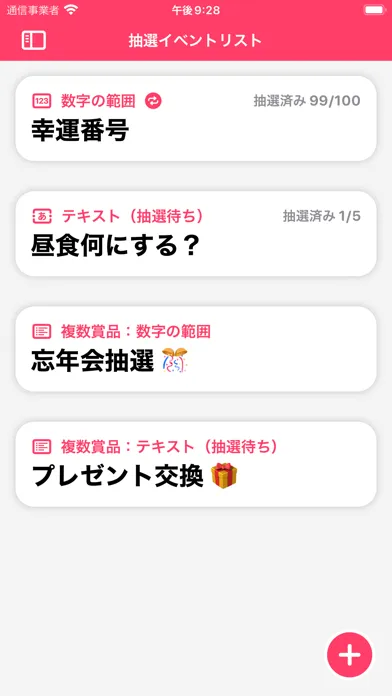Screen dimensions: 392x696
Task: Add a new lottery event
Action: pos(349,655)
